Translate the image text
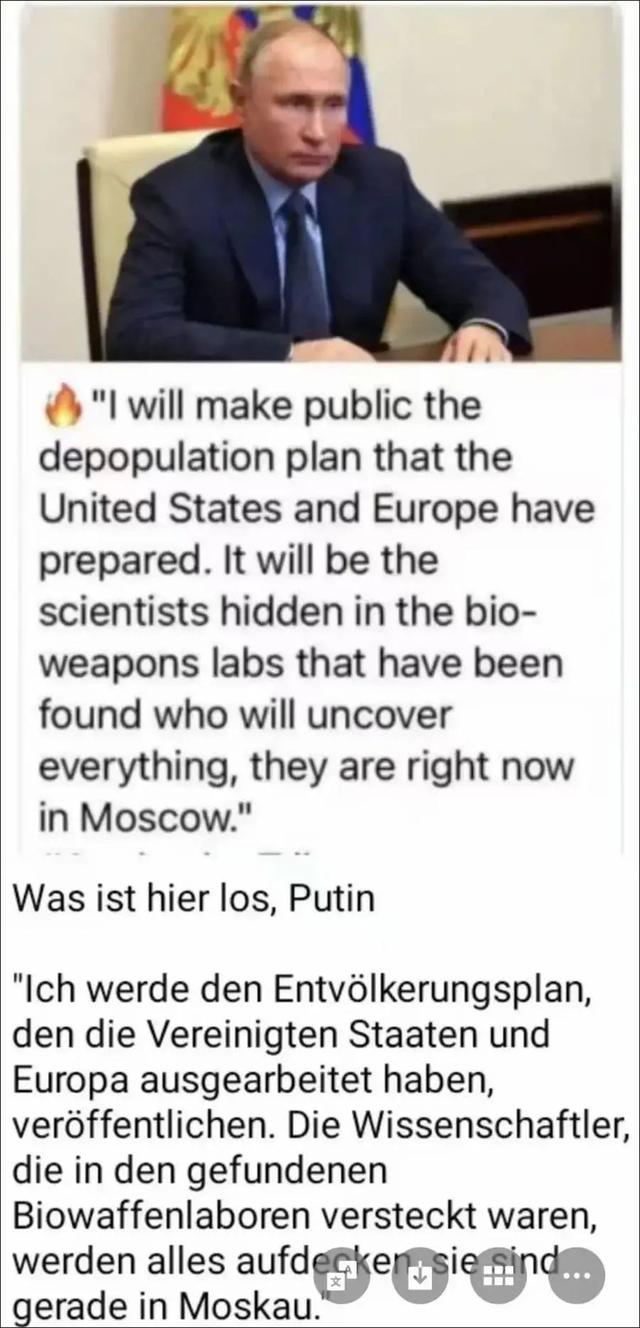The width and height of the screenshot is (640, 1328). [343, 1277]
